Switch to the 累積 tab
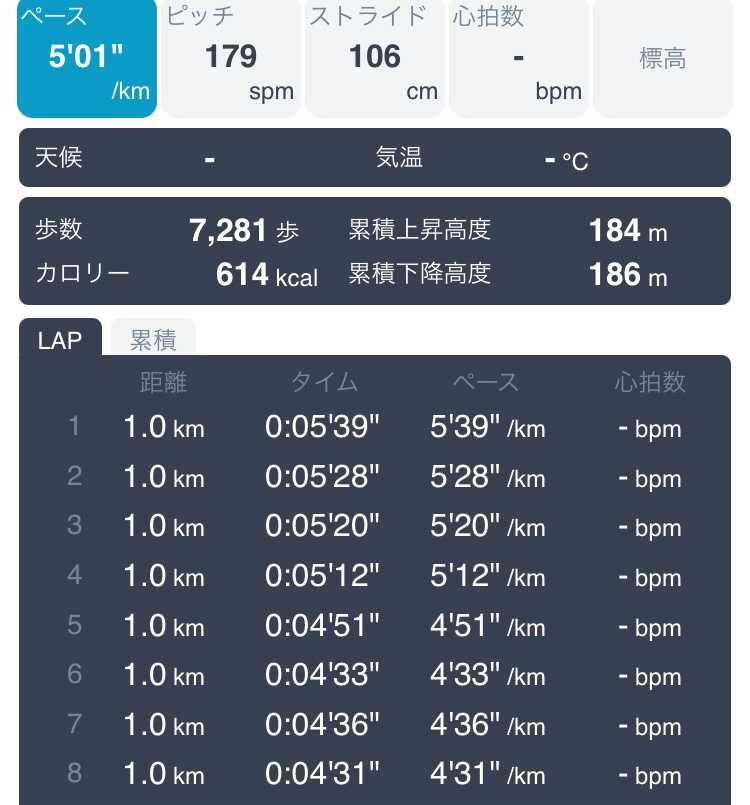 coord(153,339)
